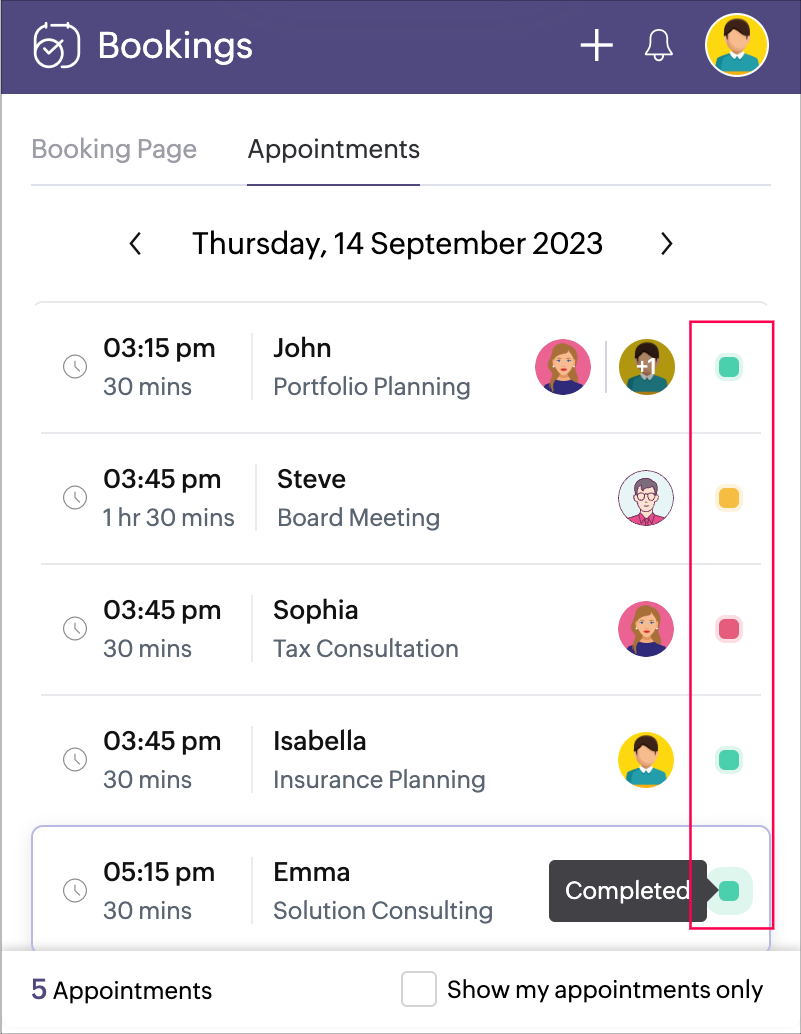The width and height of the screenshot is (801, 1034).
Task: Tap the status indicator on Isabella's appointment
Action: point(729,760)
